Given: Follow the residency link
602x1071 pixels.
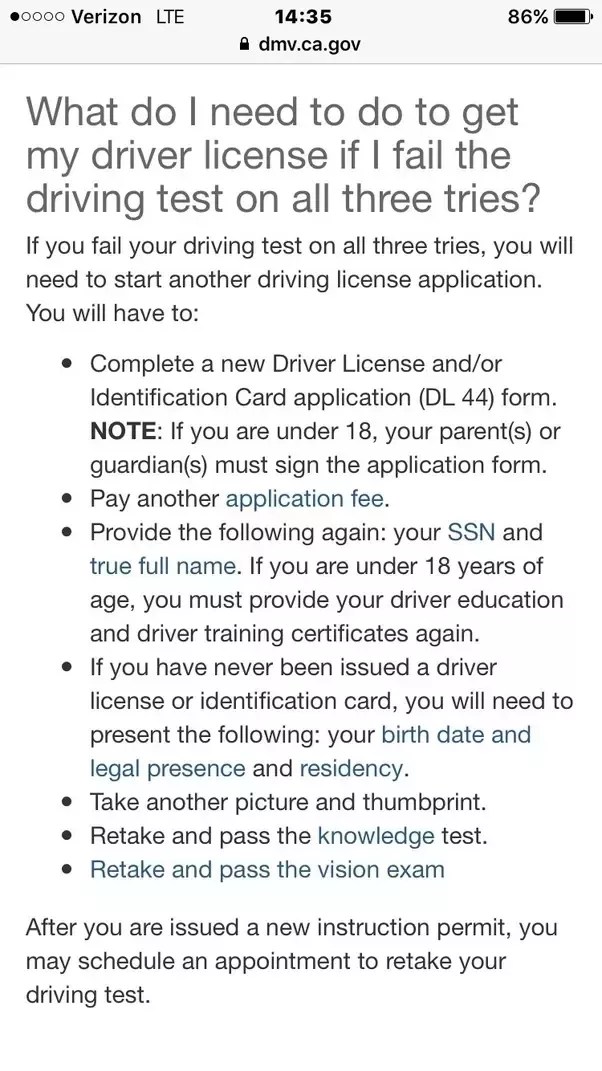Looking at the screenshot, I should click(x=350, y=769).
